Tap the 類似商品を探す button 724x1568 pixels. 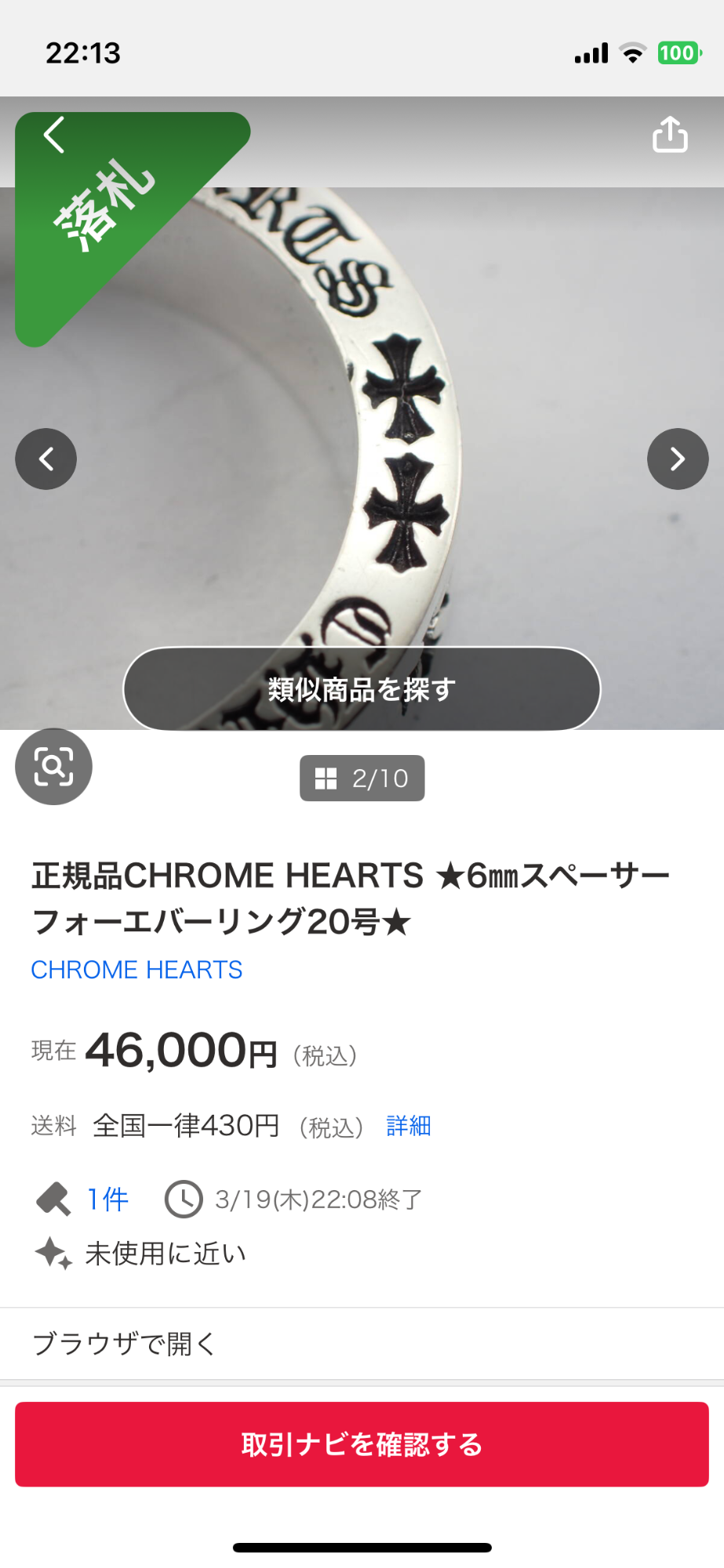362,689
